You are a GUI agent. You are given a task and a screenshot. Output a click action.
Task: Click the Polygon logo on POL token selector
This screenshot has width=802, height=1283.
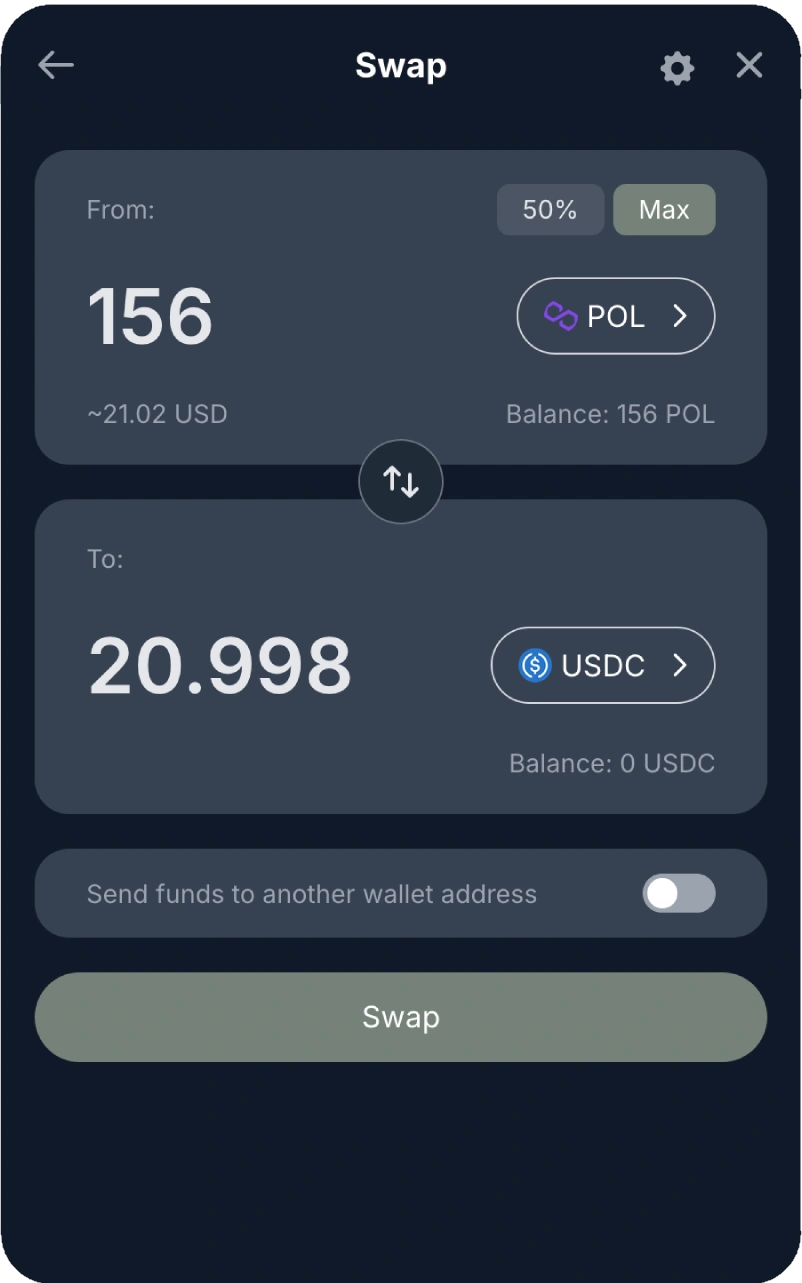[x=561, y=316]
